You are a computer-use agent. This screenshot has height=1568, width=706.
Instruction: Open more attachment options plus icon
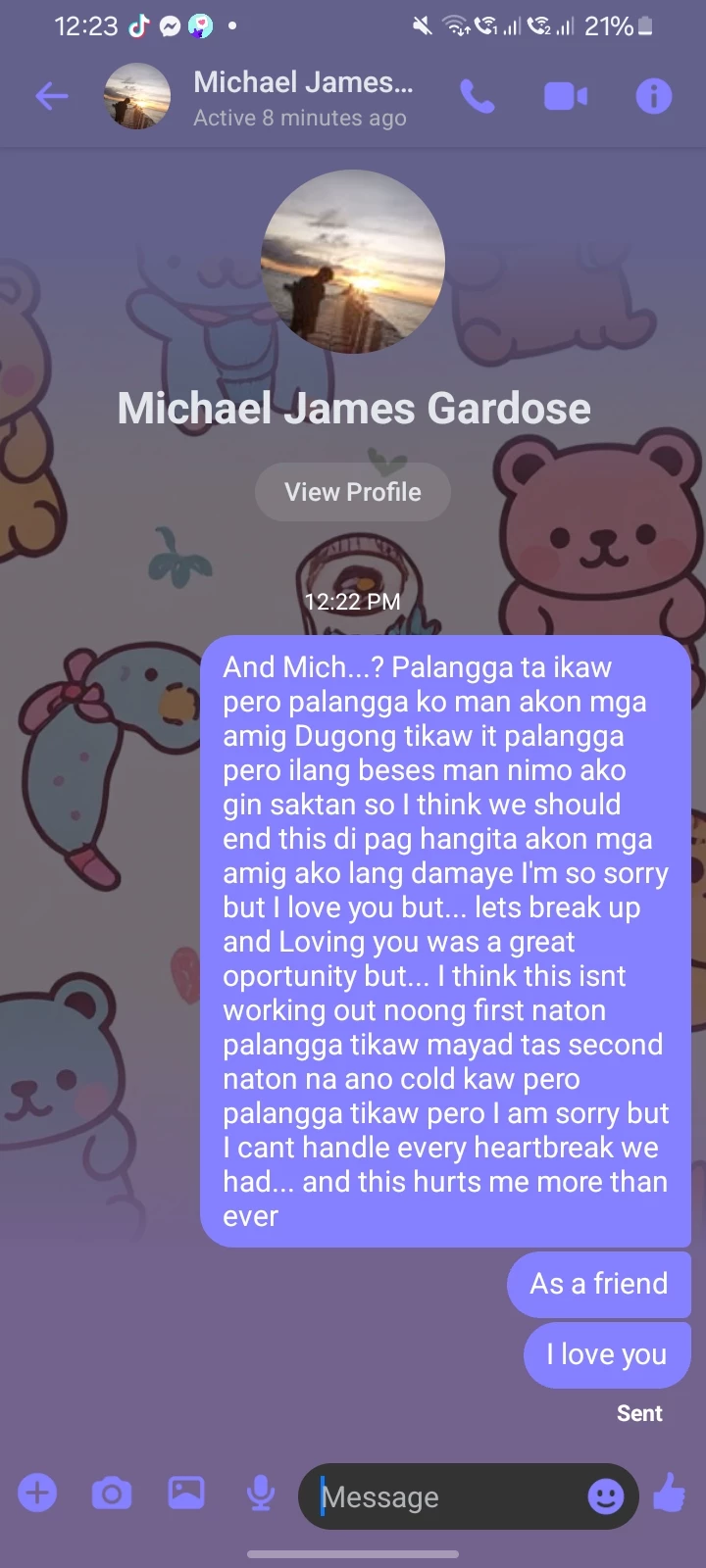click(x=37, y=1494)
